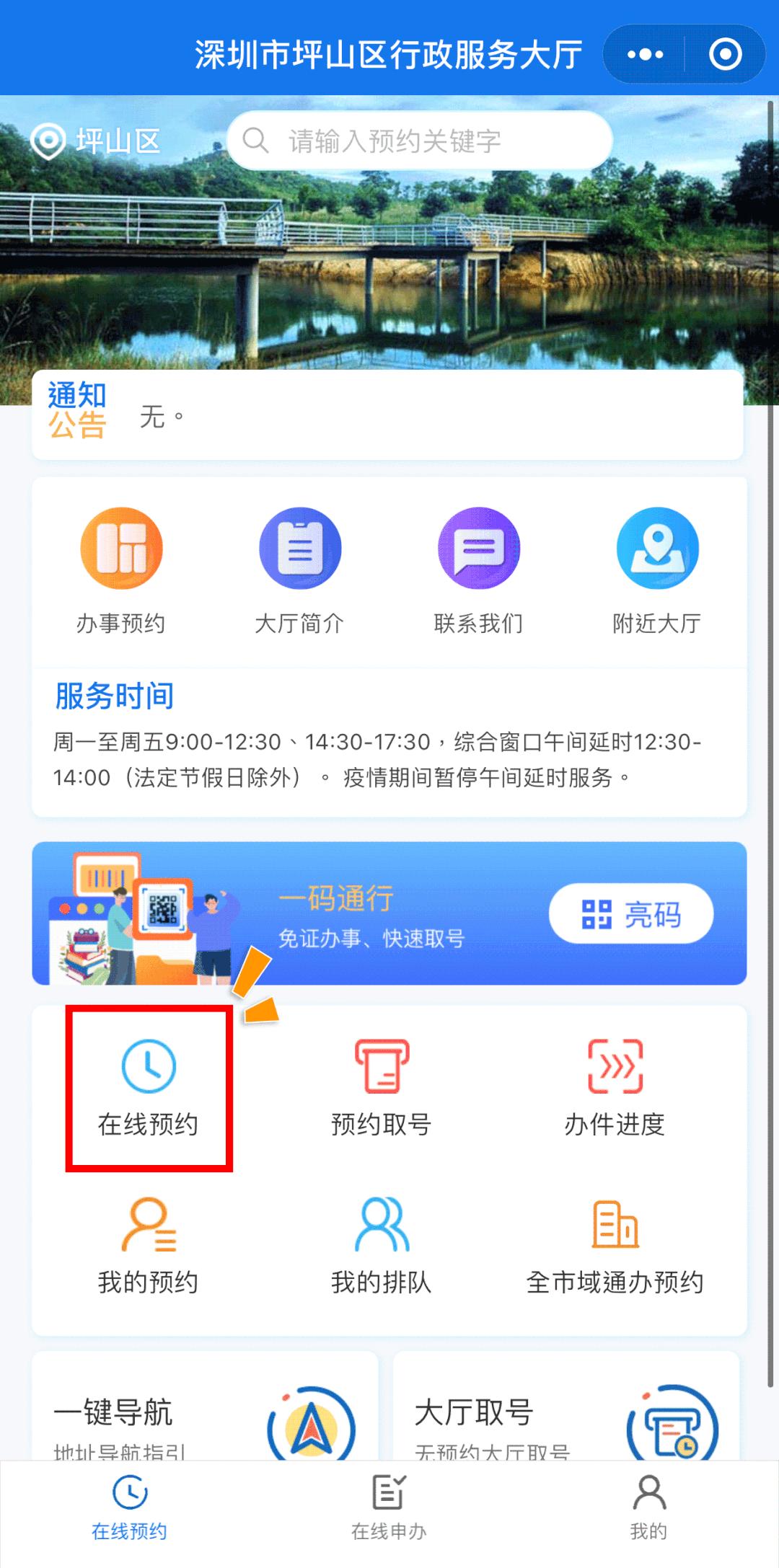779x1568 pixels.
Task: Tap the 亮码 show code button
Action: [x=631, y=914]
